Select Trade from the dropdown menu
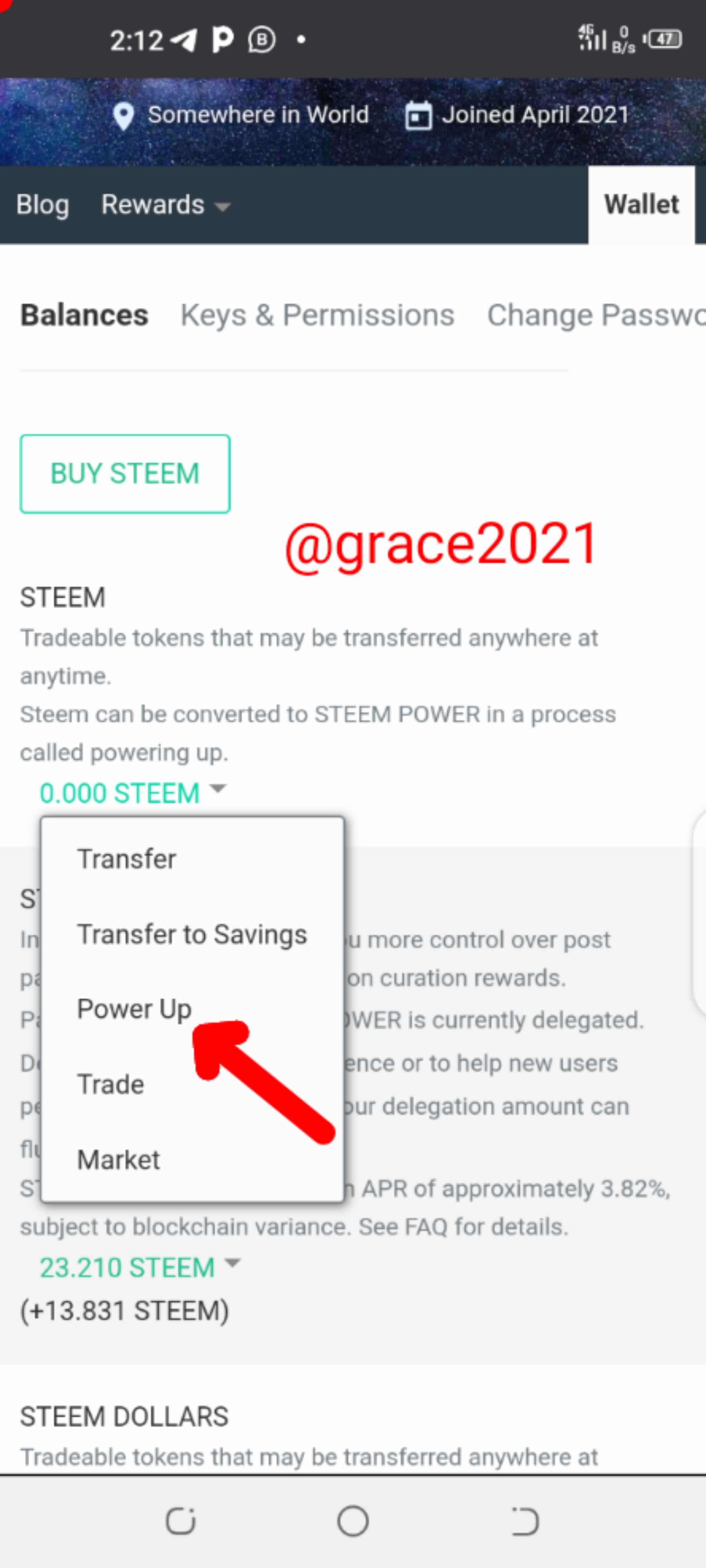Image resolution: width=706 pixels, height=1568 pixels. point(111,1085)
